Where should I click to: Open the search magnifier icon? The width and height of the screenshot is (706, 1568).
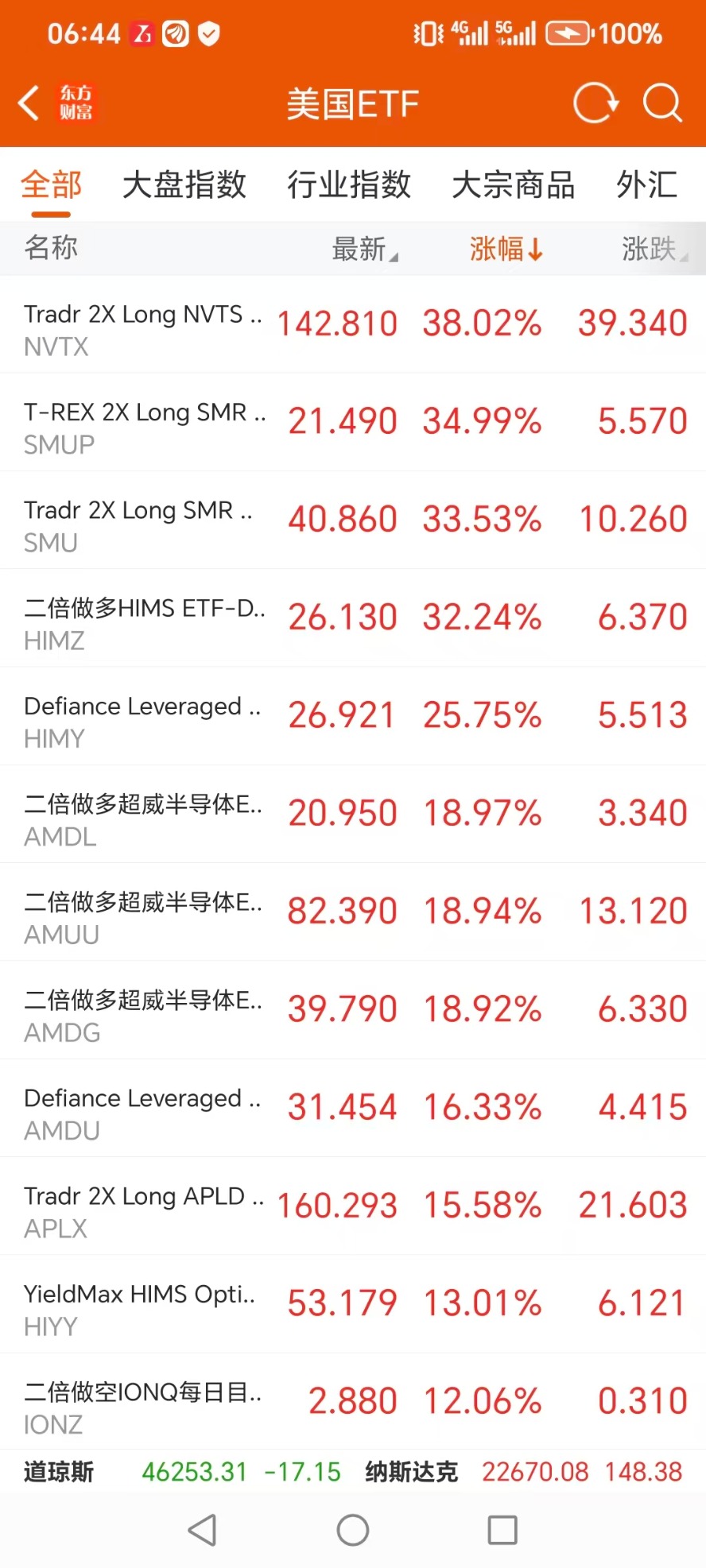[x=662, y=103]
